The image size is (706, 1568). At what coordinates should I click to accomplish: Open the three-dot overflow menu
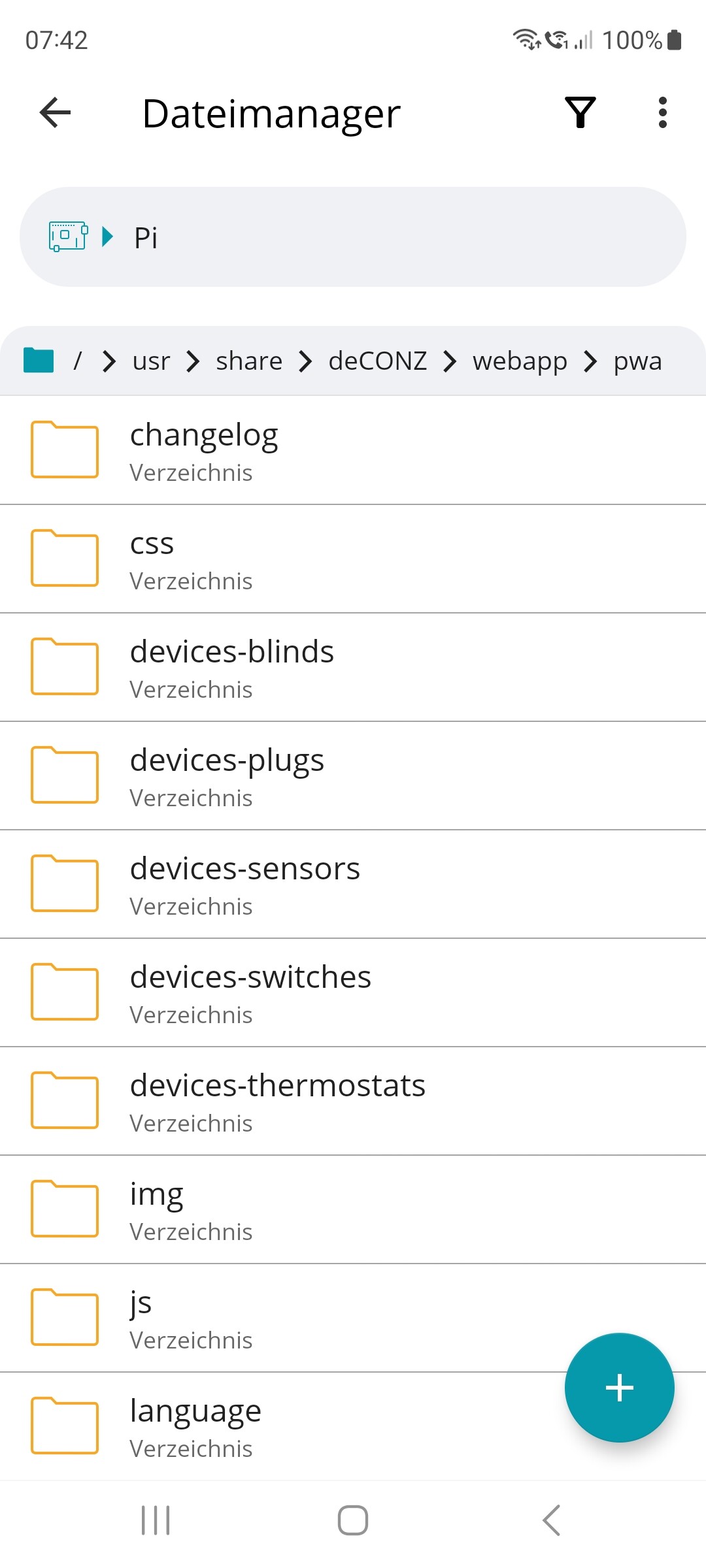pos(662,112)
